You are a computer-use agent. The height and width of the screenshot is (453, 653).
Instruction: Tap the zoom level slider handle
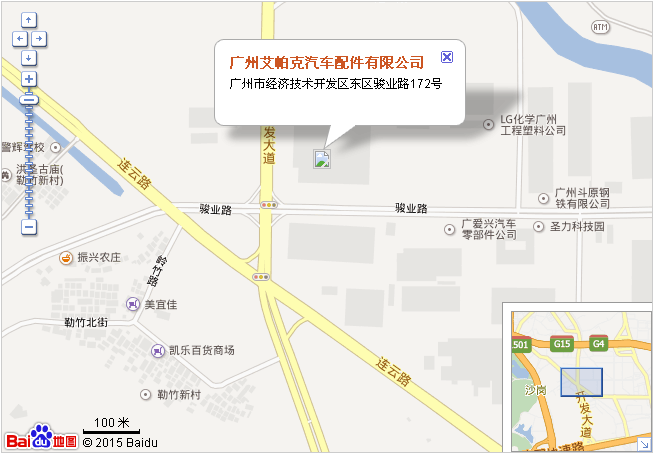click(29, 99)
